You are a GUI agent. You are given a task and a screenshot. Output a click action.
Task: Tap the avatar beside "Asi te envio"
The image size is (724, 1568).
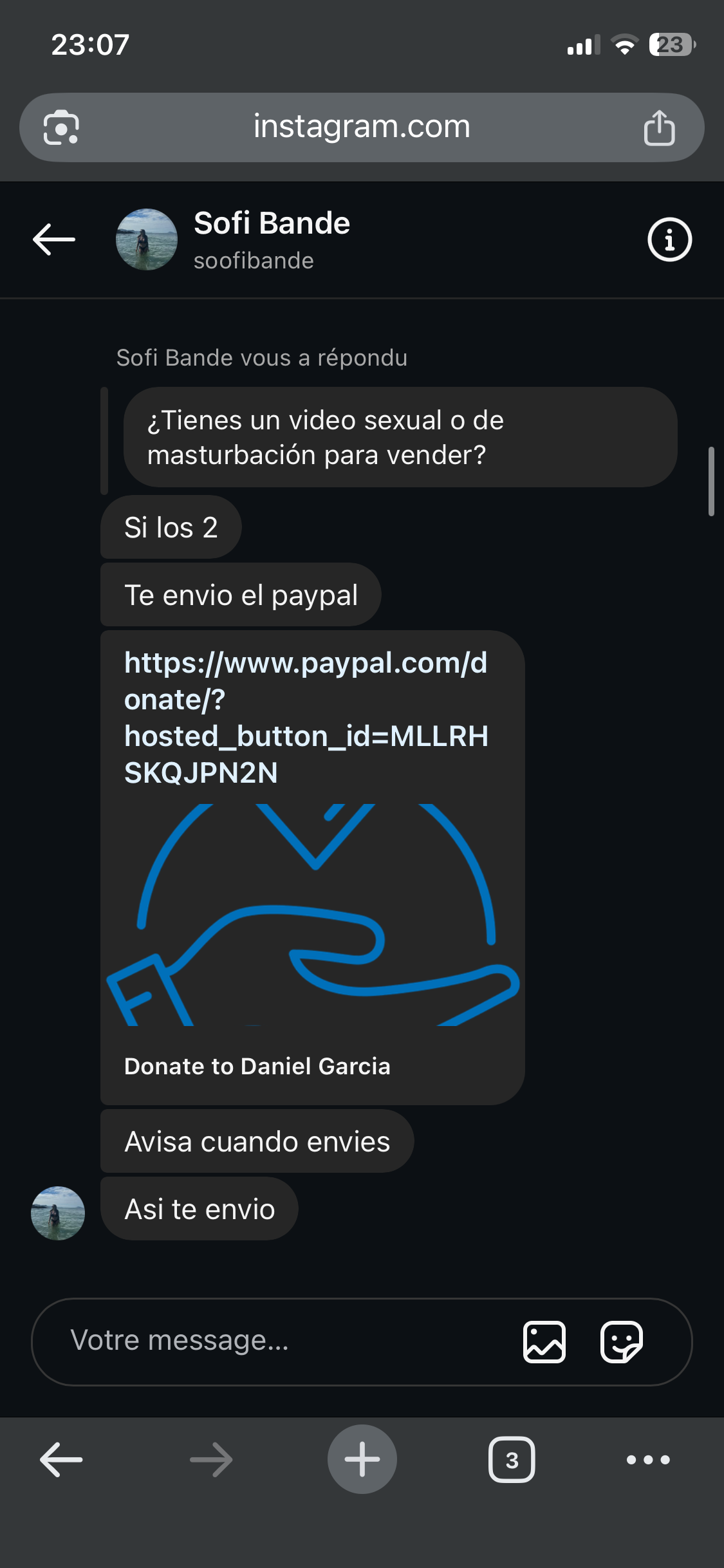58,1213
